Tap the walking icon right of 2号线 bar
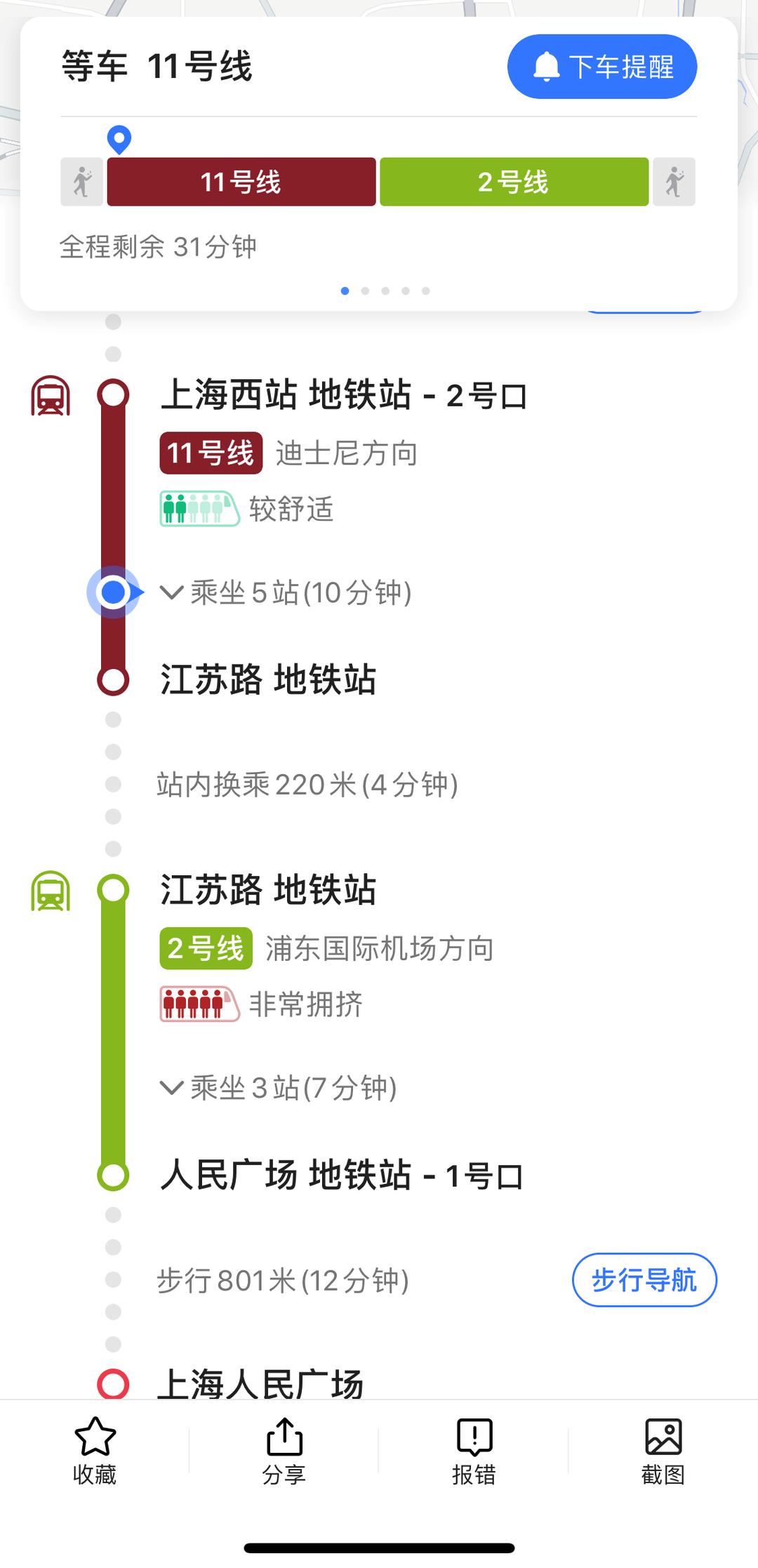 [673, 182]
